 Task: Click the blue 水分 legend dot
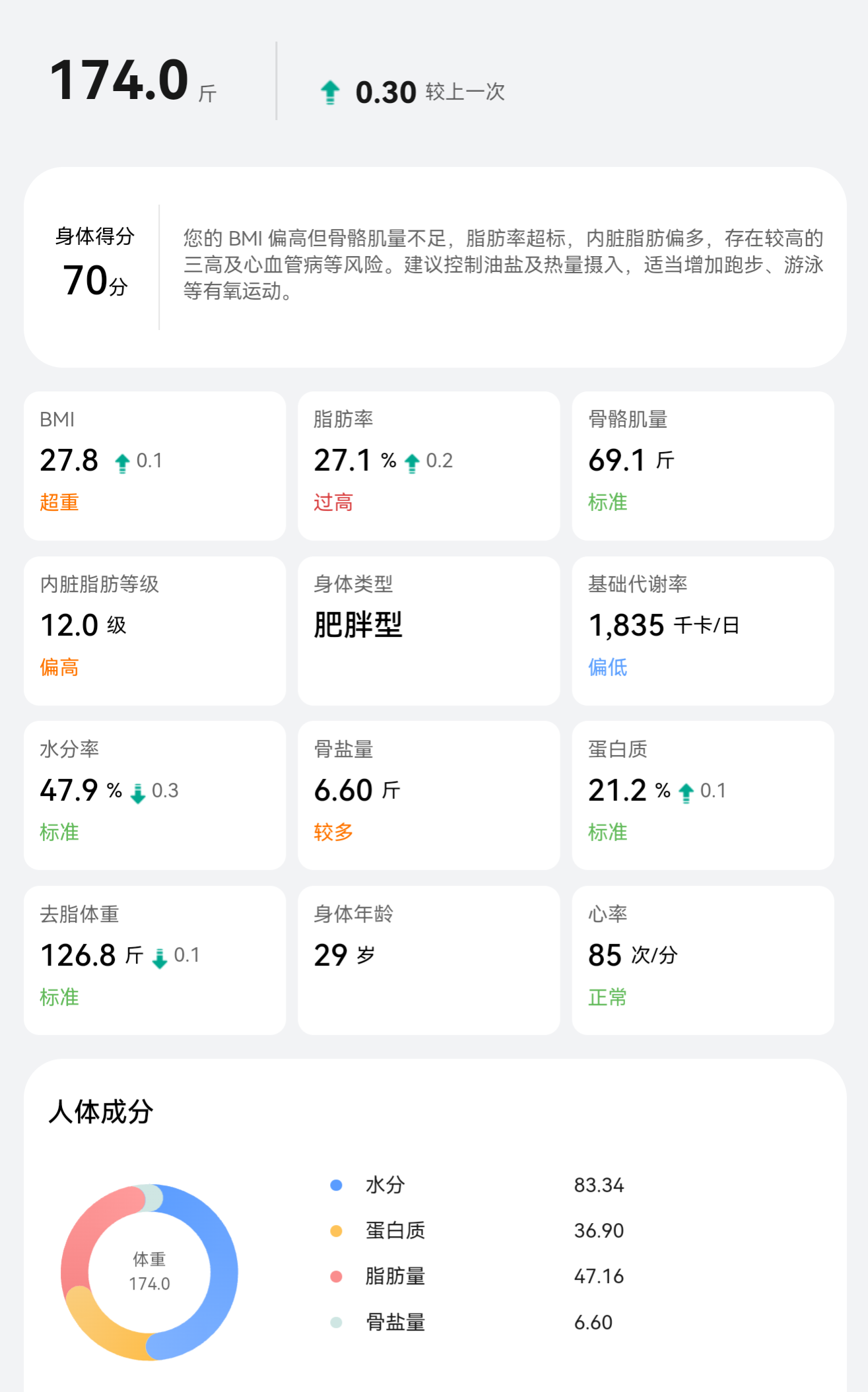(x=337, y=1183)
